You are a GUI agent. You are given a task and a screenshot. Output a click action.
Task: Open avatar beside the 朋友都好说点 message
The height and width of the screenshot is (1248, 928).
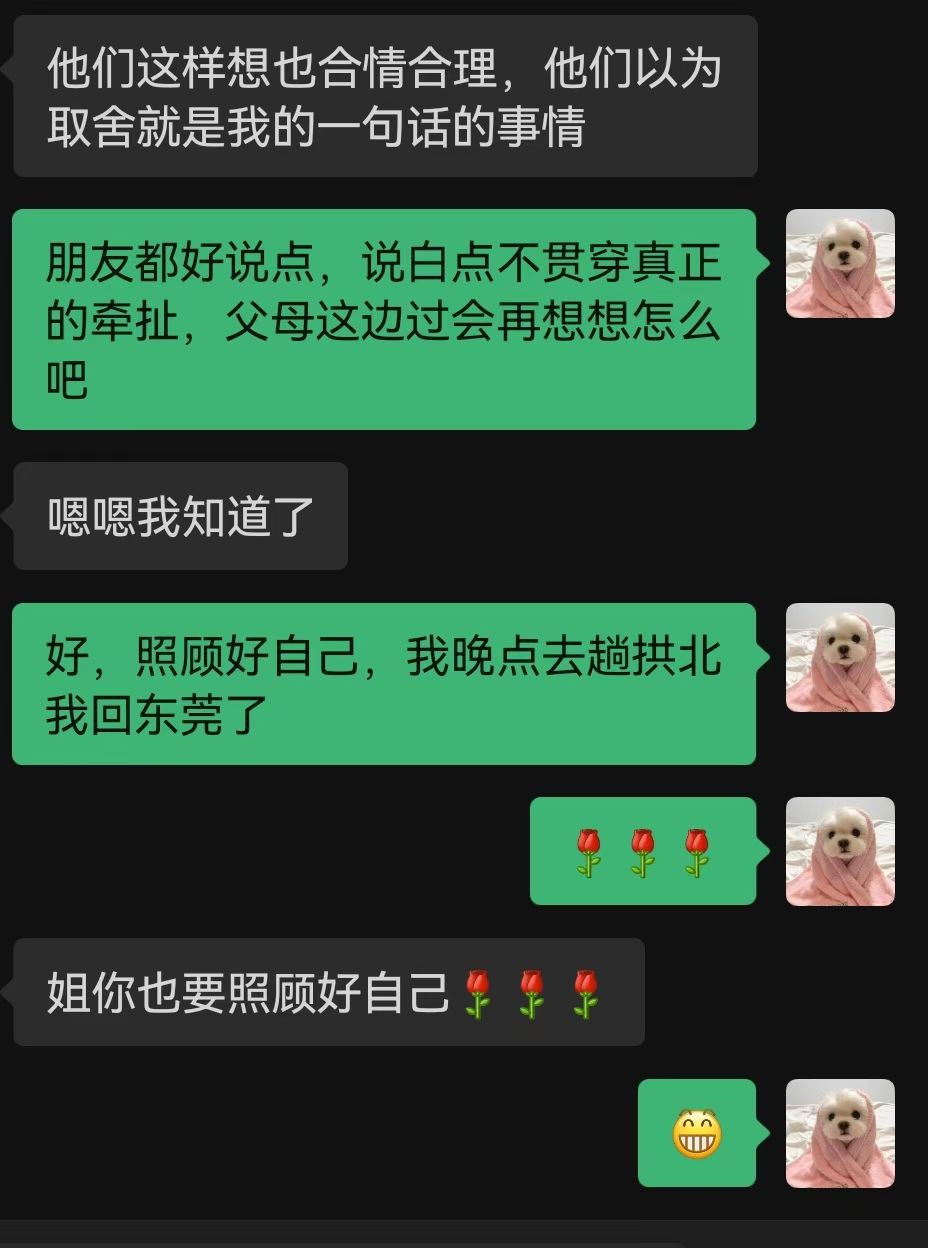click(x=840, y=263)
